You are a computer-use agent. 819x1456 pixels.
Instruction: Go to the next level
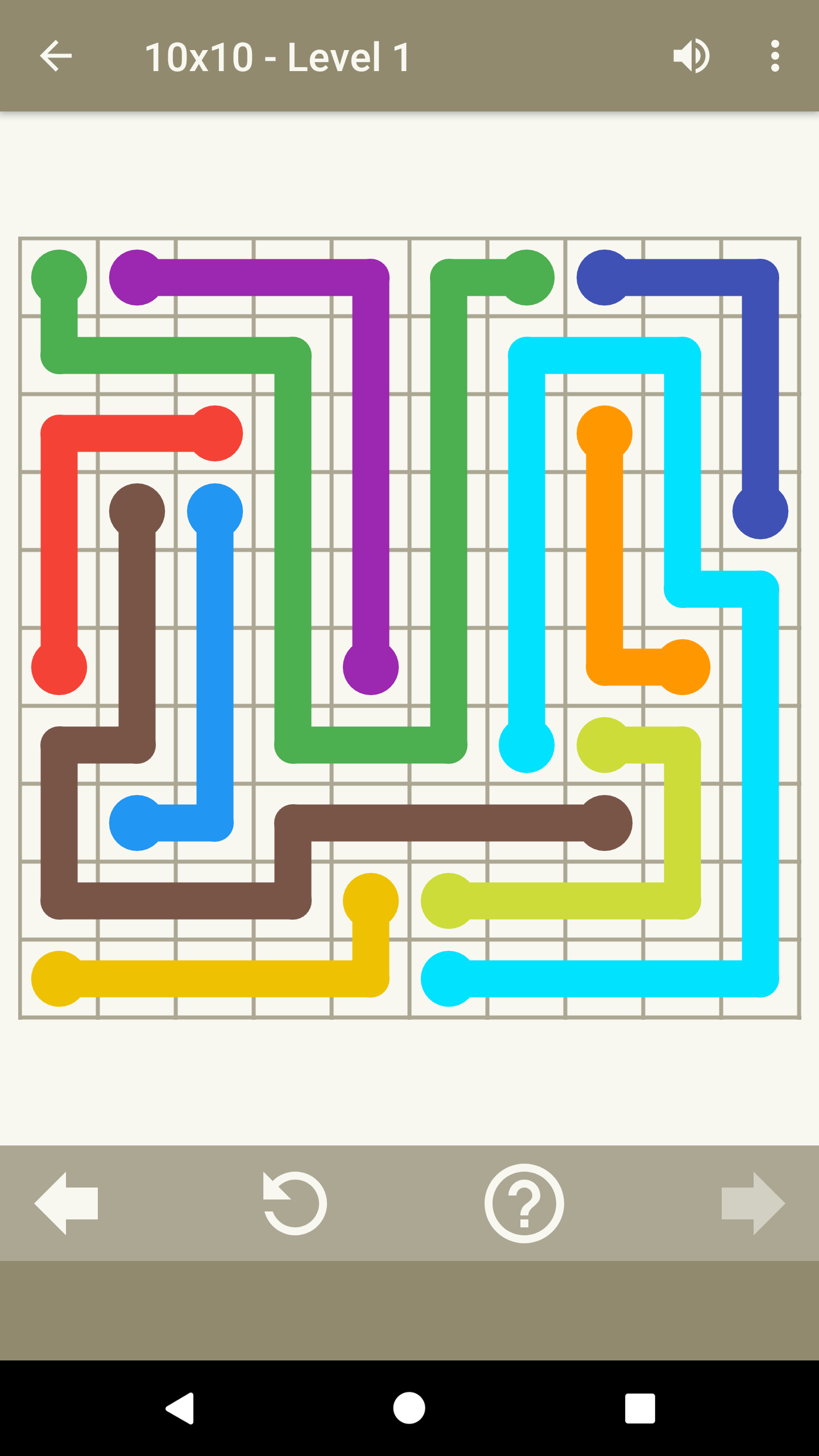point(753,1203)
